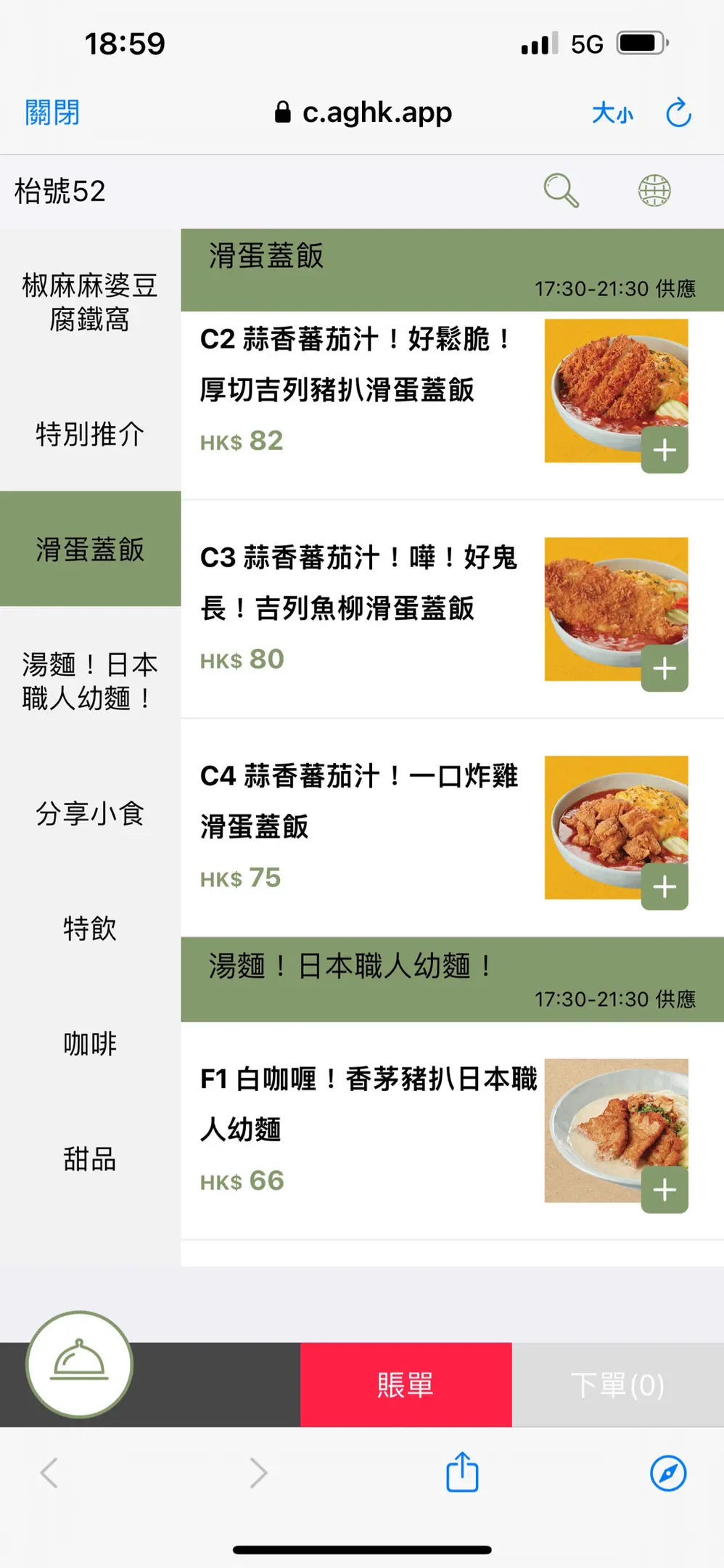
Task: Open the menu search magnifier
Action: (x=561, y=191)
